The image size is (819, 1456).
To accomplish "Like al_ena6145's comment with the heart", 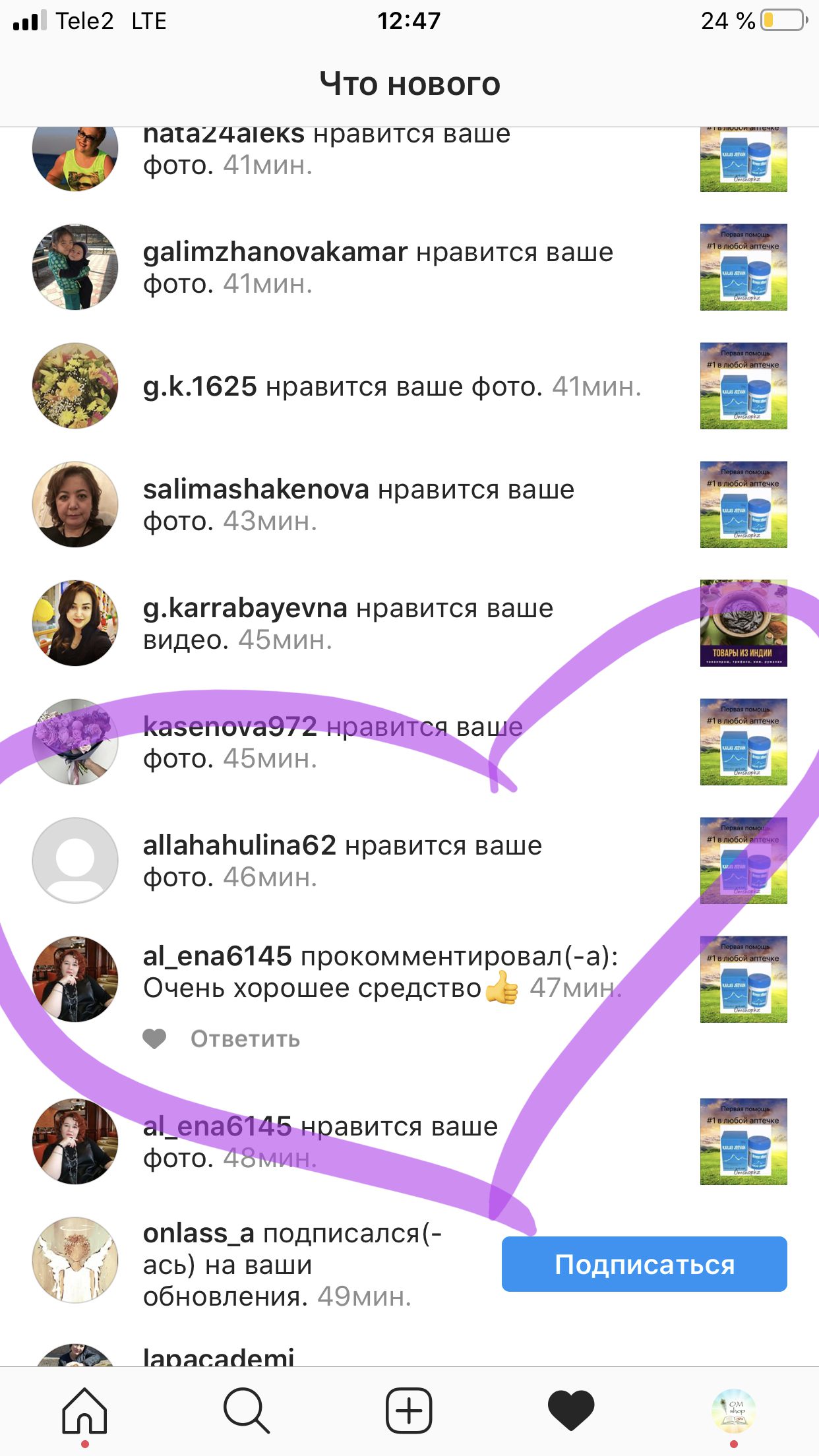I will point(154,1039).
